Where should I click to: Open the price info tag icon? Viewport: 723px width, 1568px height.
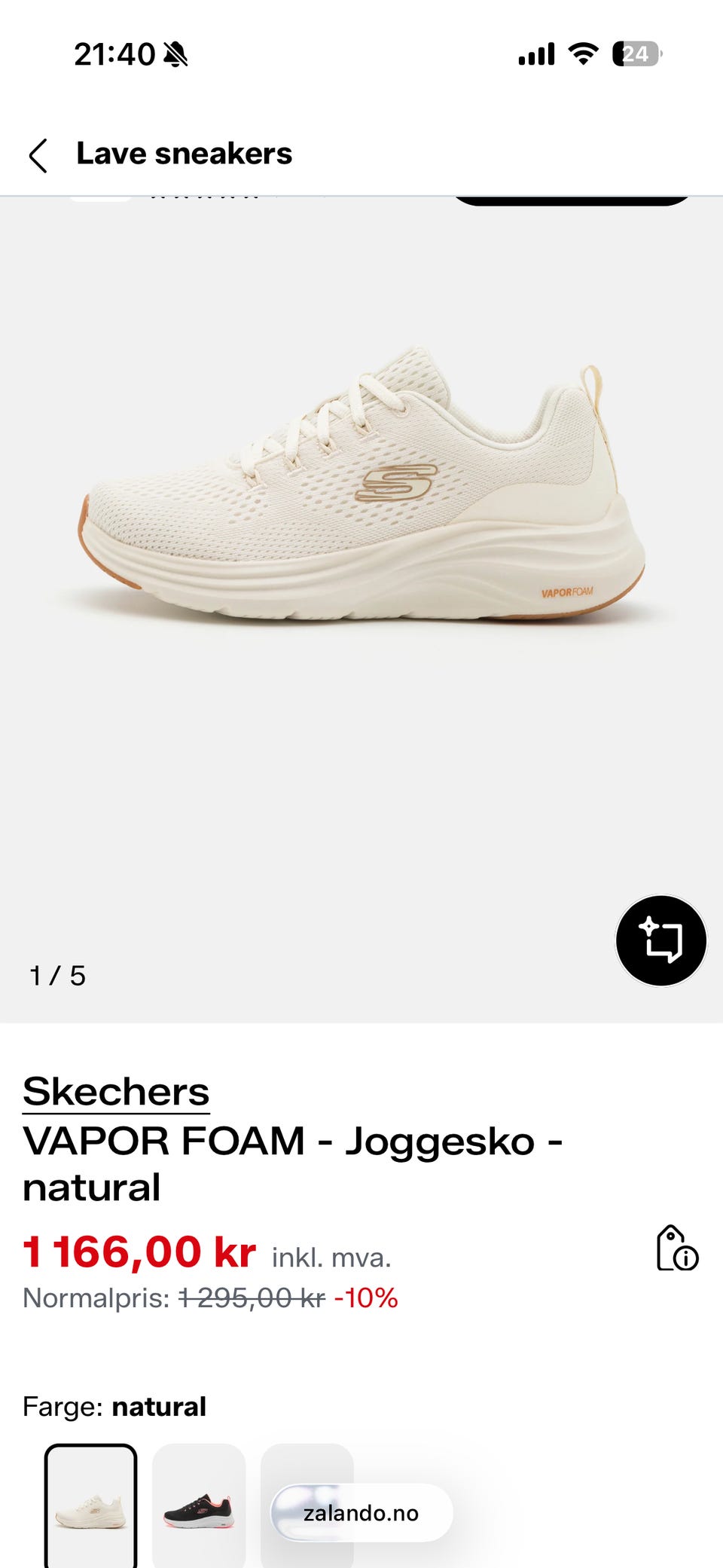pos(677,1249)
